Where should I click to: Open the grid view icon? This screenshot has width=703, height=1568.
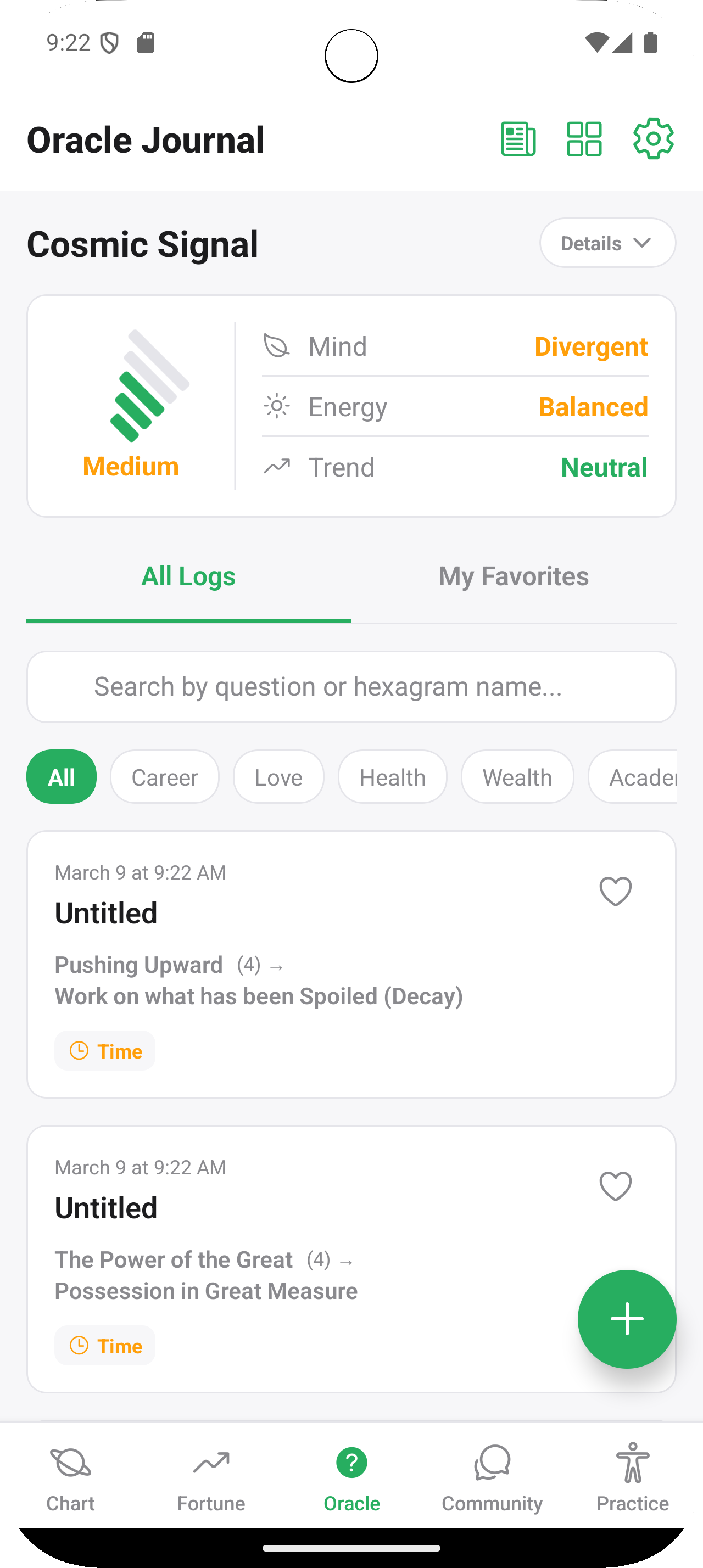584,139
